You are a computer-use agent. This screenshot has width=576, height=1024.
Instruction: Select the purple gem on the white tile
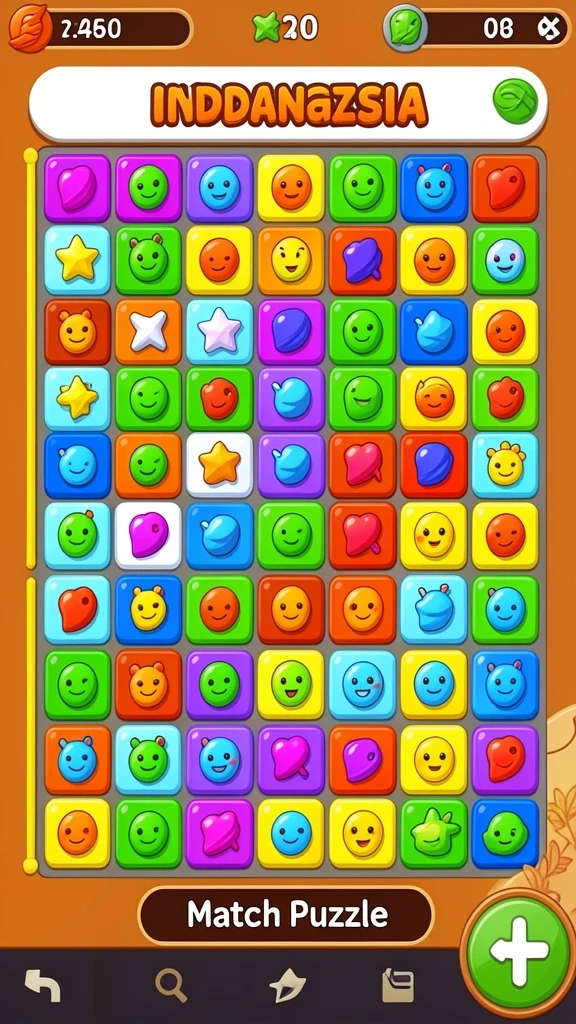[148, 535]
